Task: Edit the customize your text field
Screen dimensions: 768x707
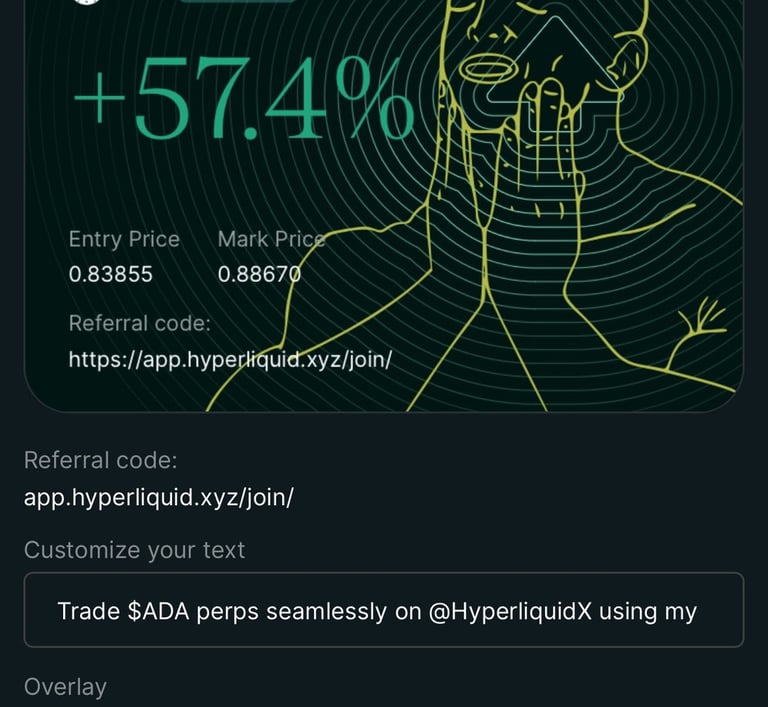Action: [383, 611]
